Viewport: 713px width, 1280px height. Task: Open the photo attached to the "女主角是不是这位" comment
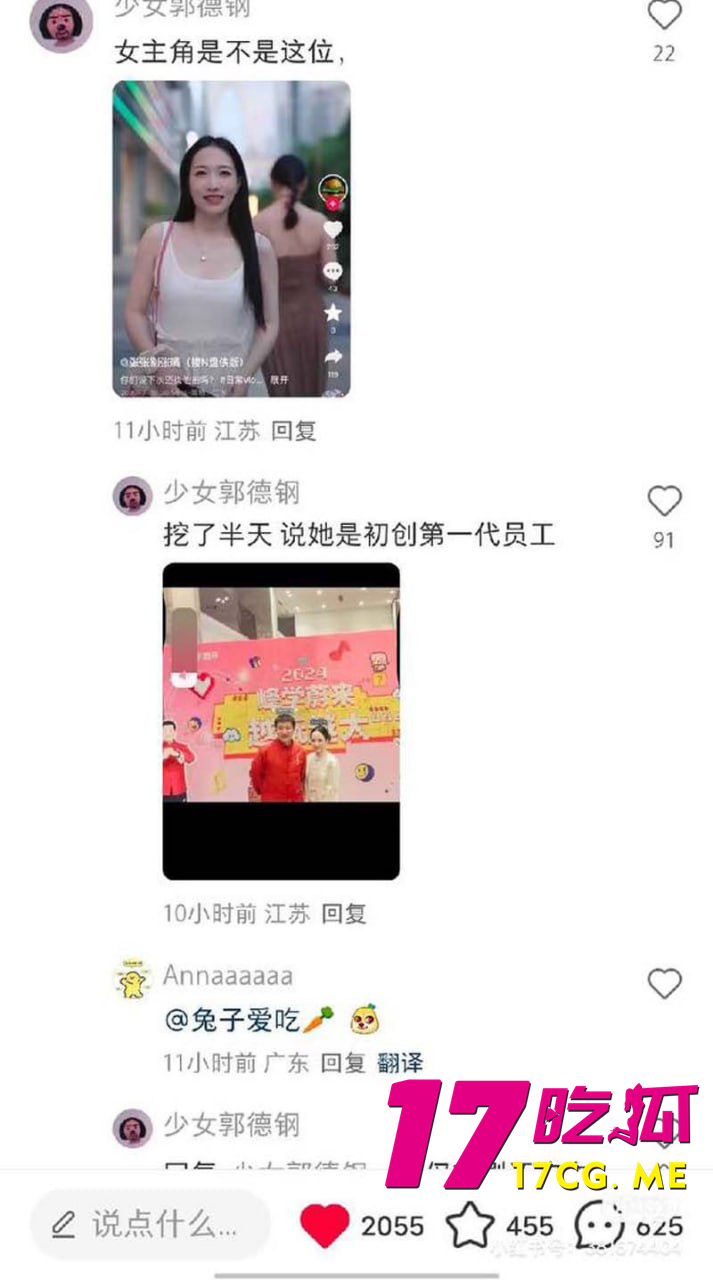click(231, 239)
